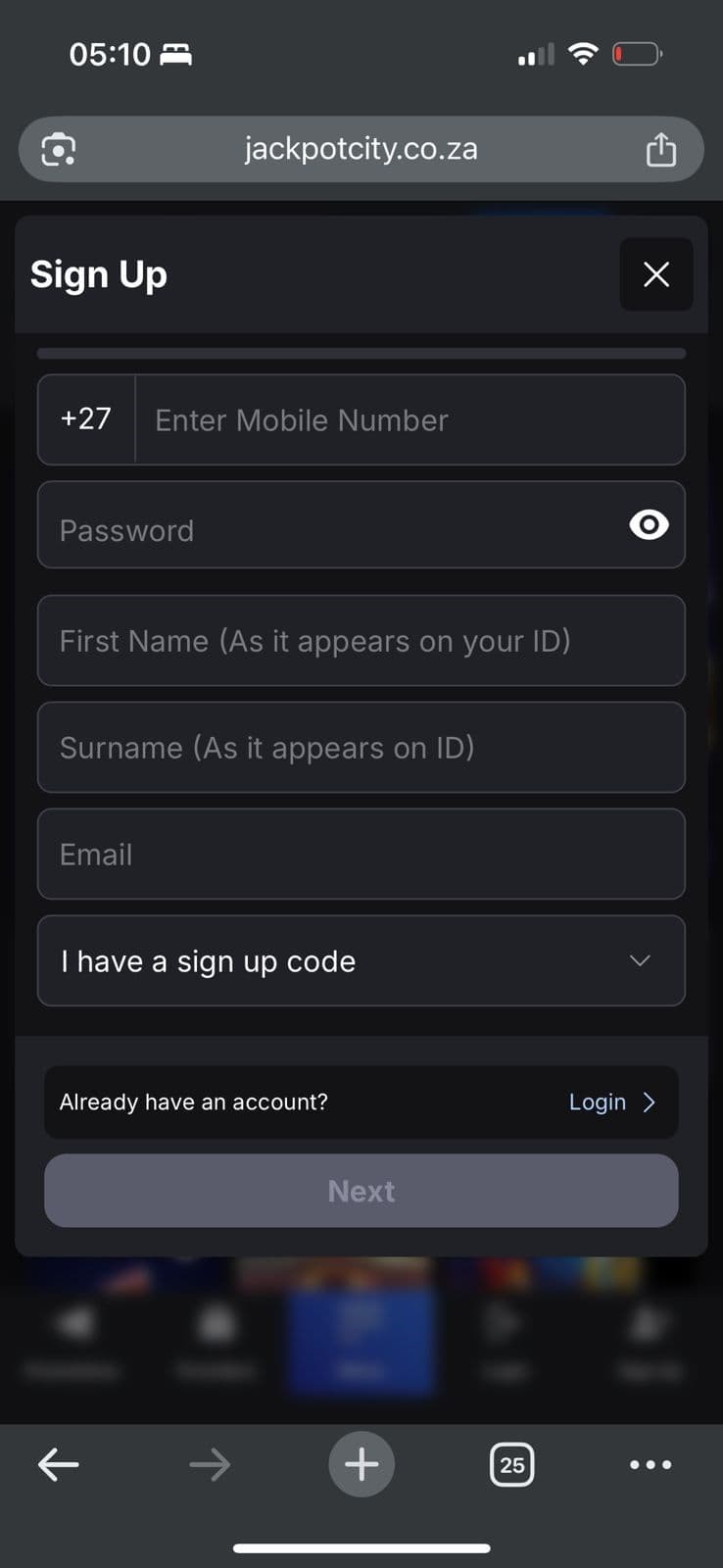This screenshot has height=1568, width=723.
Task: Tap the close X on the Sign Up dialog
Action: [655, 274]
